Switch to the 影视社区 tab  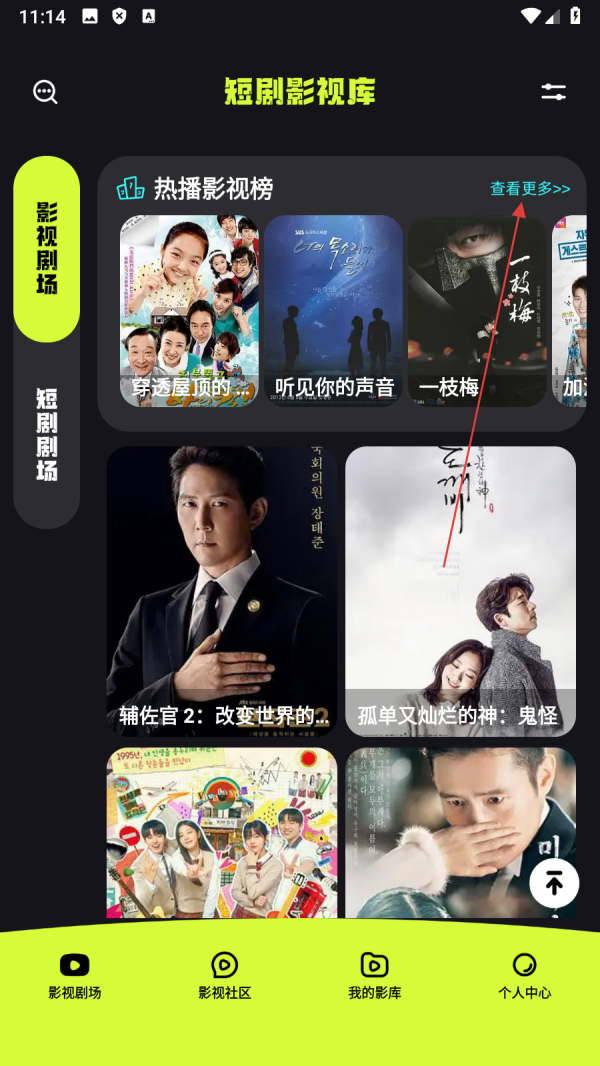(225, 976)
